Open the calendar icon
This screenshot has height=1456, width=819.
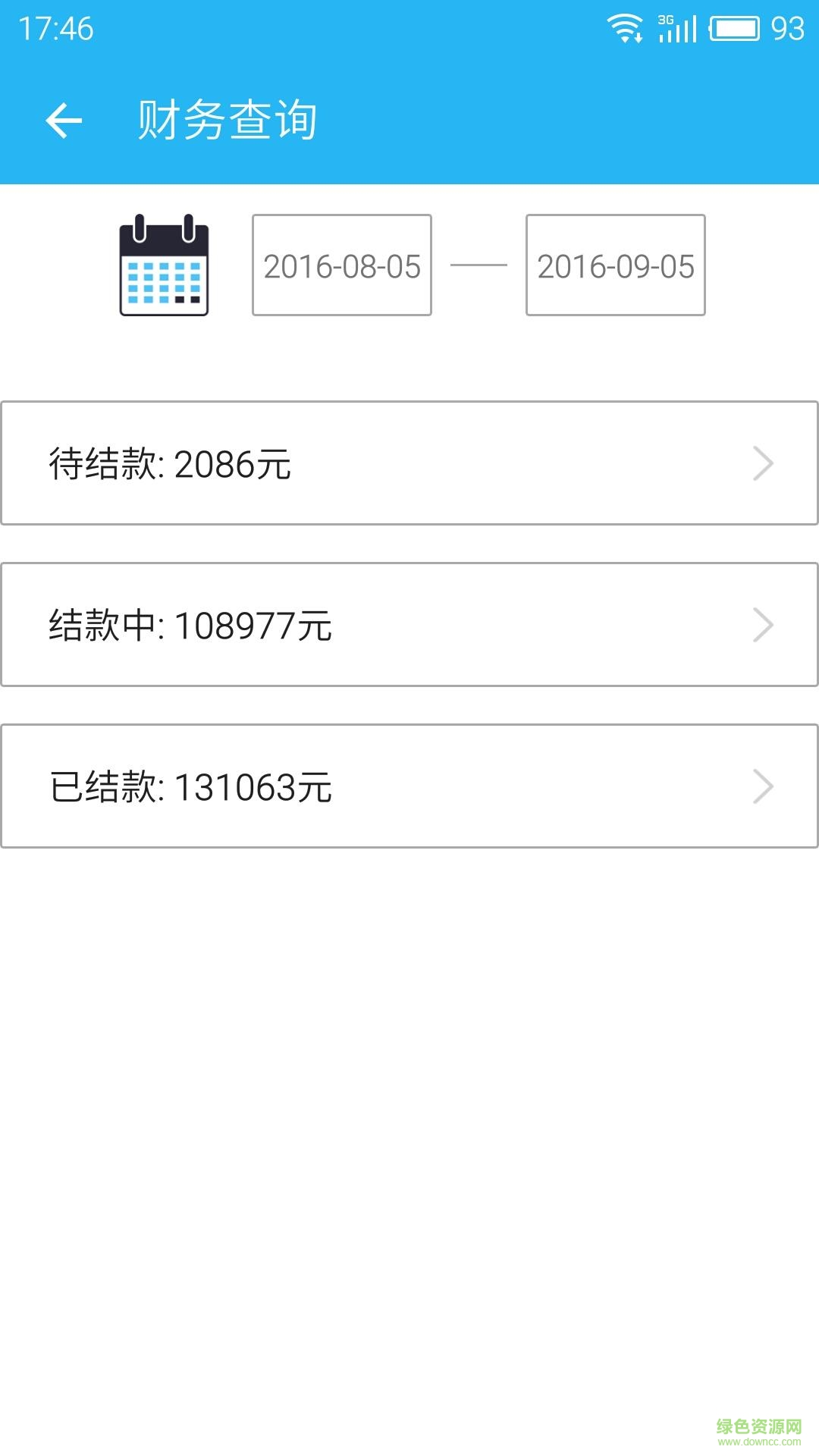click(x=164, y=265)
